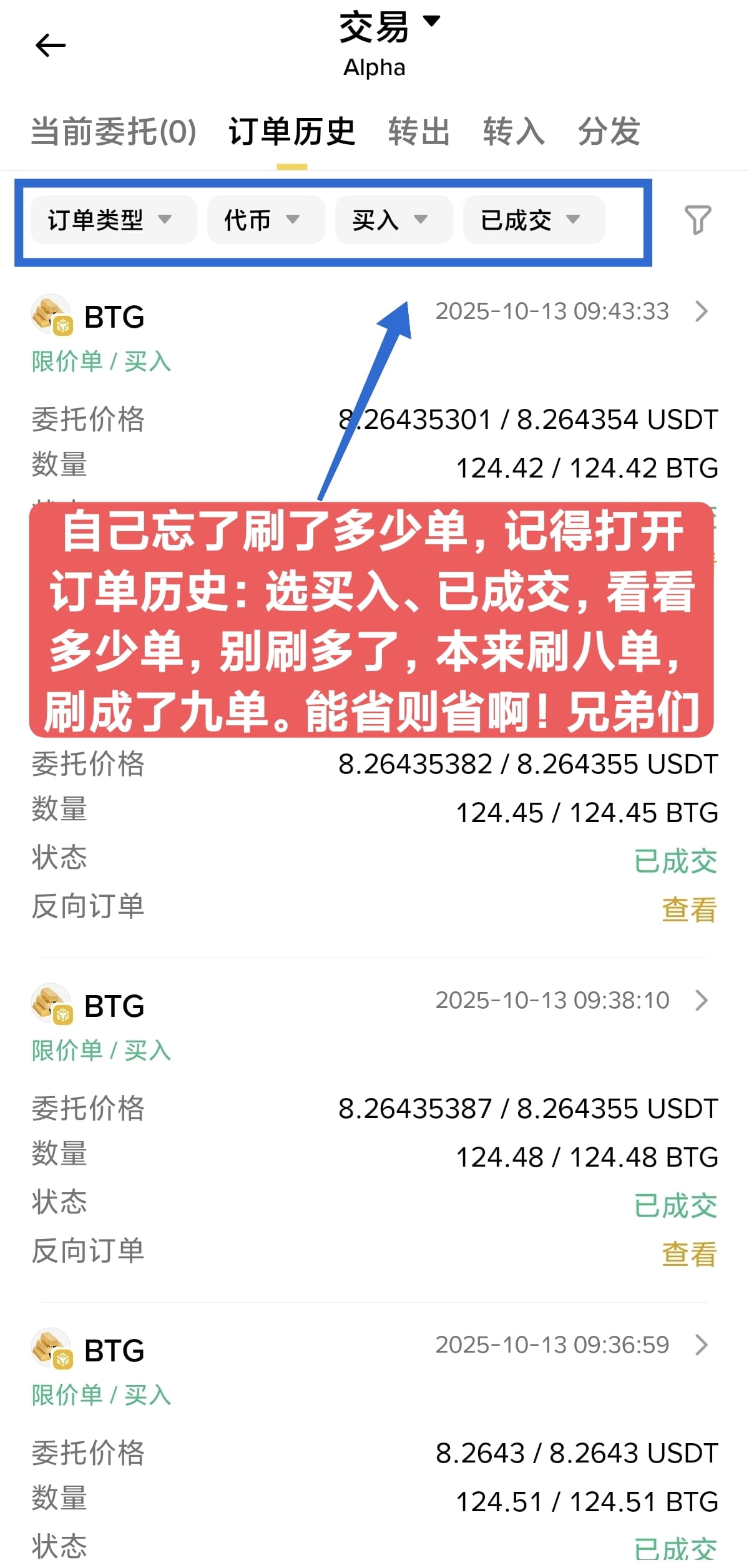View reverse order for 124.48 BTG order
749x1568 pixels.
(x=689, y=1253)
